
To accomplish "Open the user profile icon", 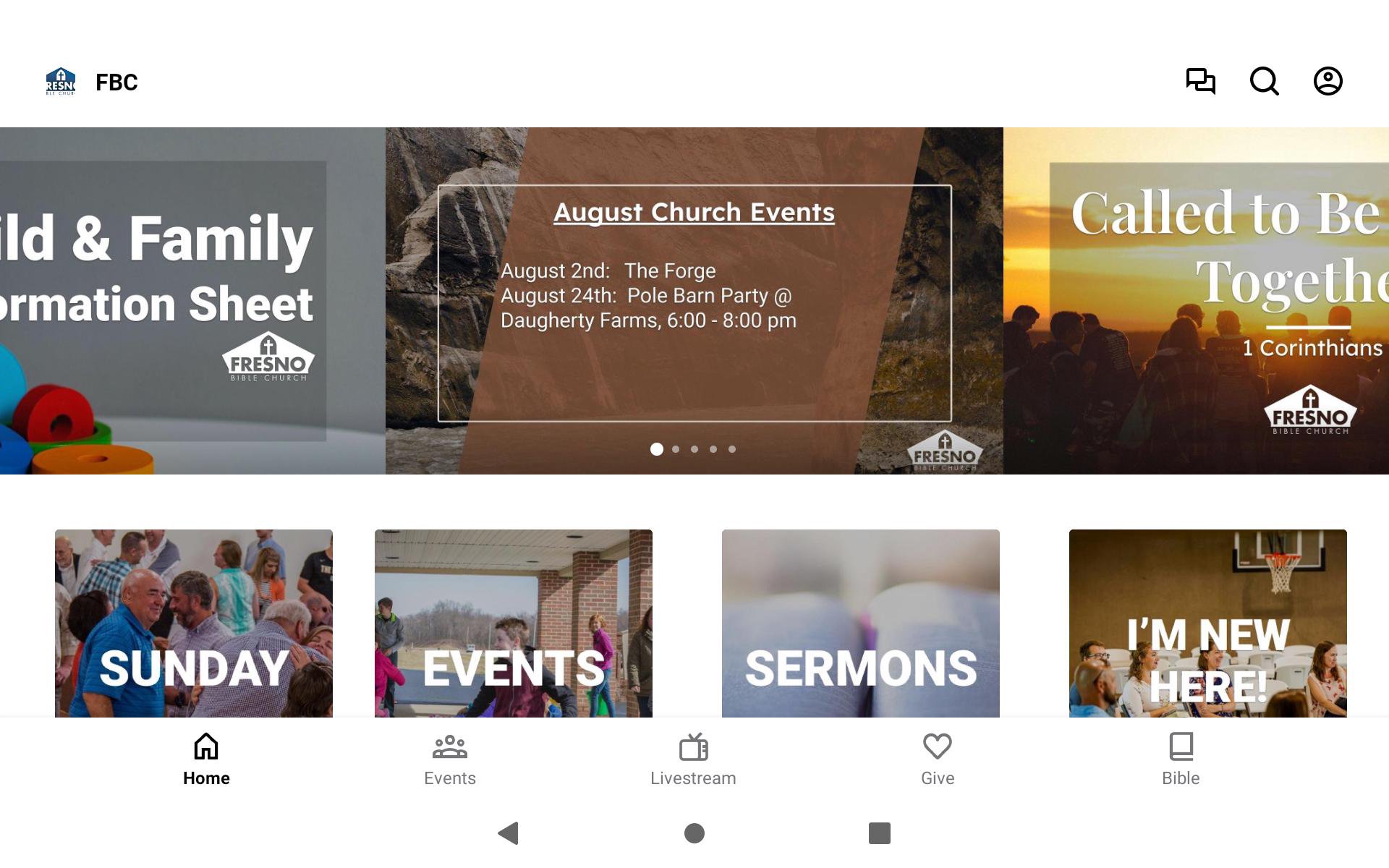I will click(x=1328, y=81).
